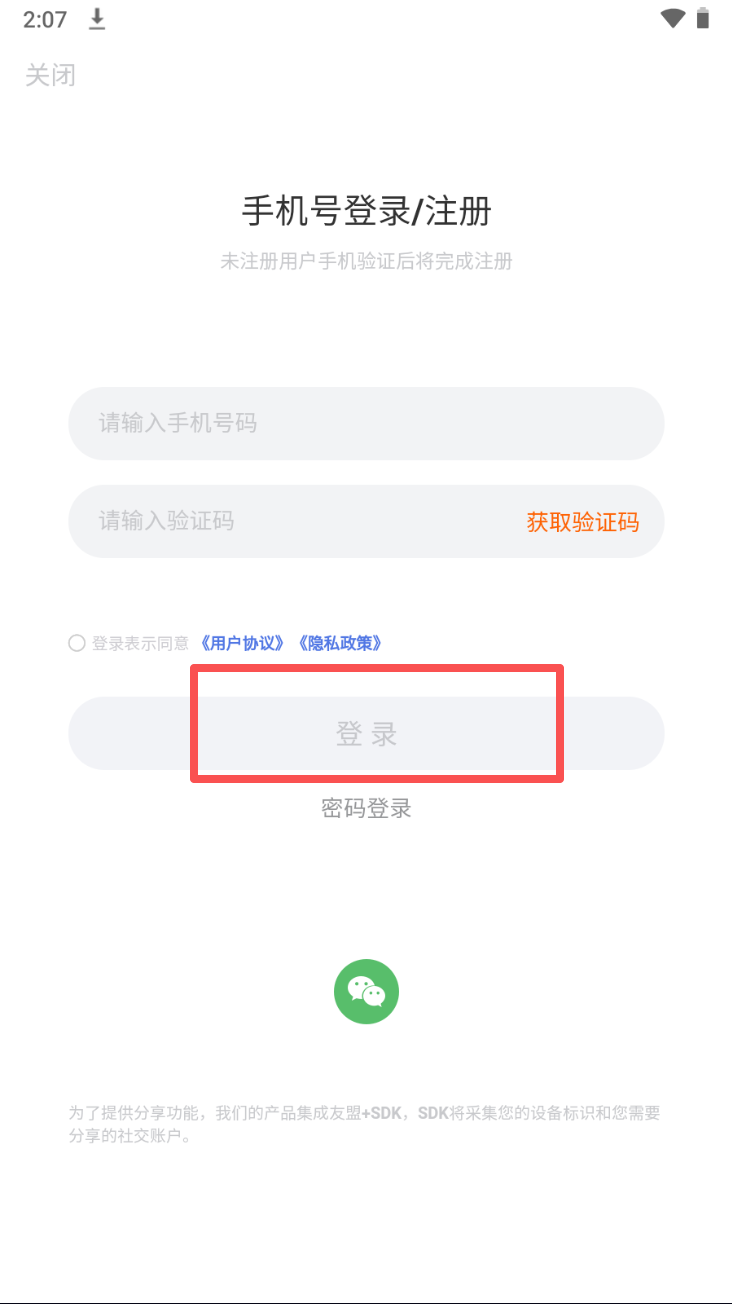
Task: Log in with the WeChat icon
Action: pyautogui.click(x=366, y=991)
